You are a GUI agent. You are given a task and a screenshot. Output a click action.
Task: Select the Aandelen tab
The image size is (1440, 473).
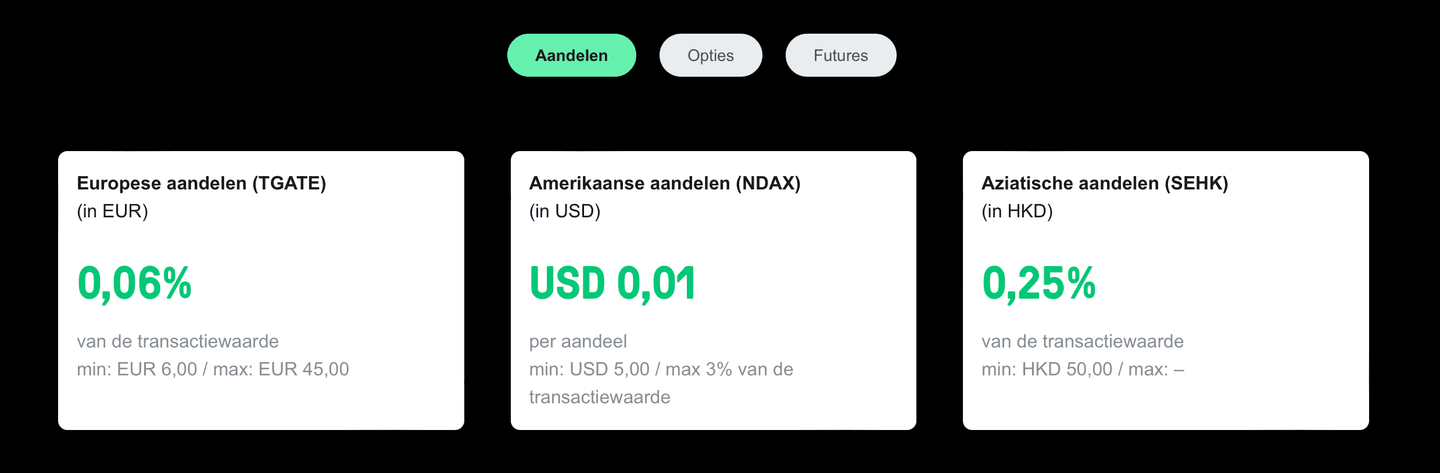571,56
